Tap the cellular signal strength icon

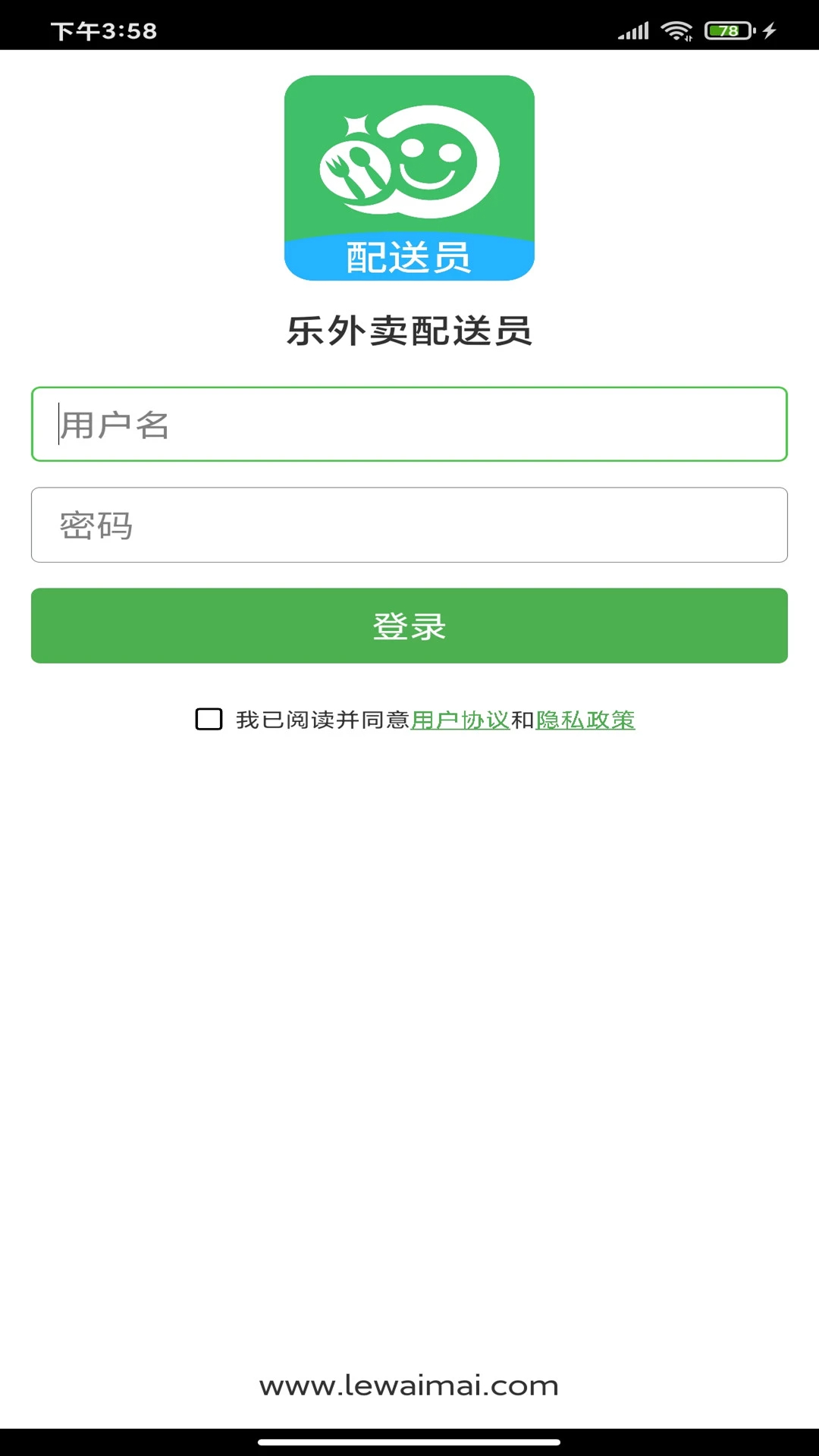tap(633, 30)
